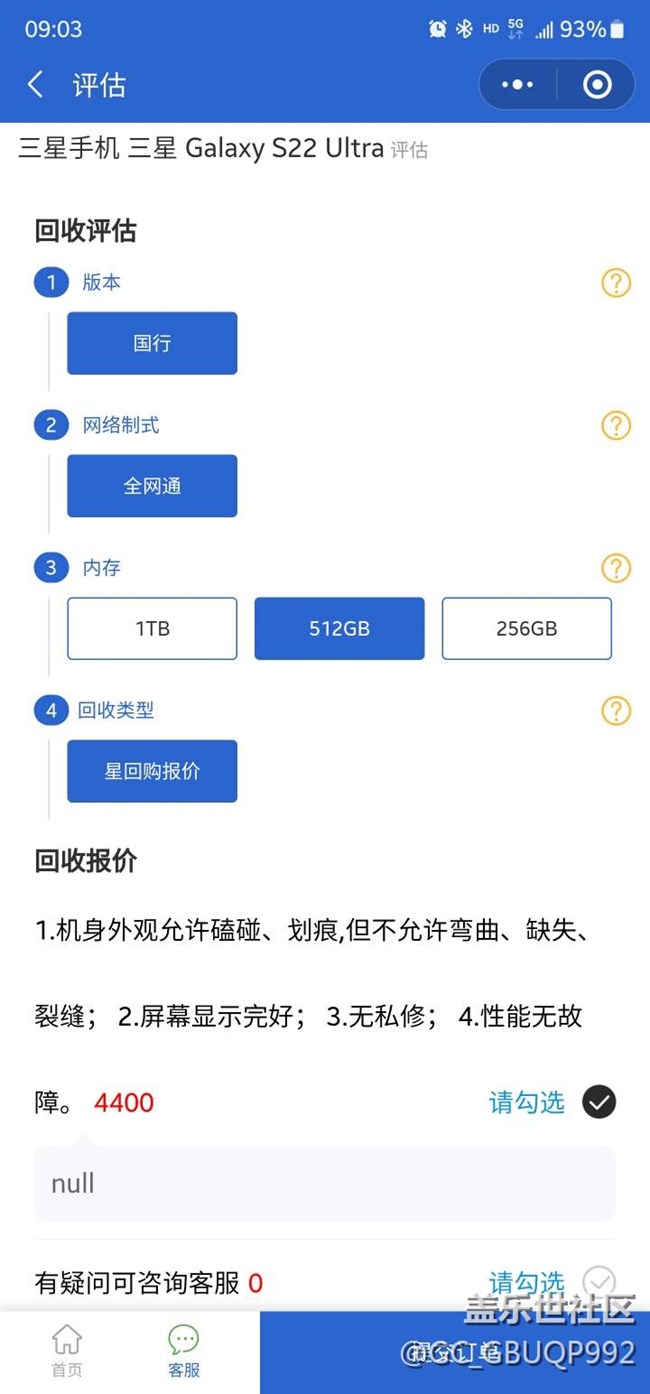Choose 星回购报价 recycle type
This screenshot has height=1394, width=650.
tap(152, 771)
